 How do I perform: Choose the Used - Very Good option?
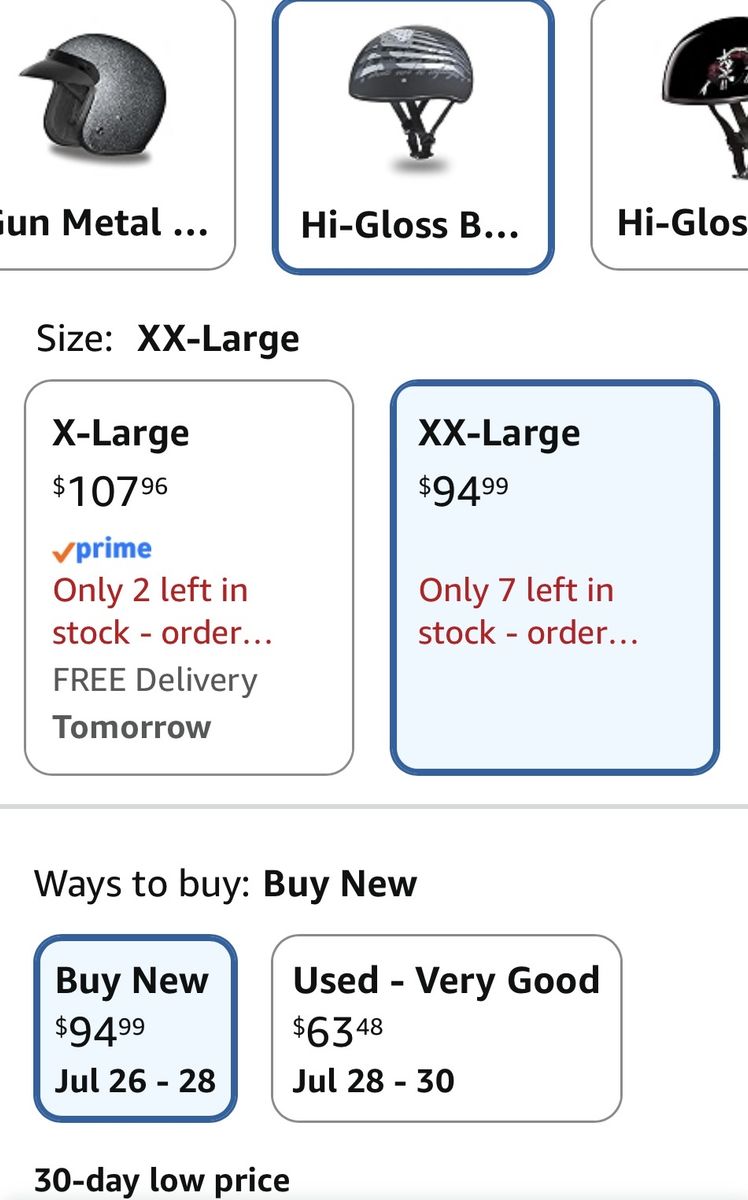[x=446, y=1028]
